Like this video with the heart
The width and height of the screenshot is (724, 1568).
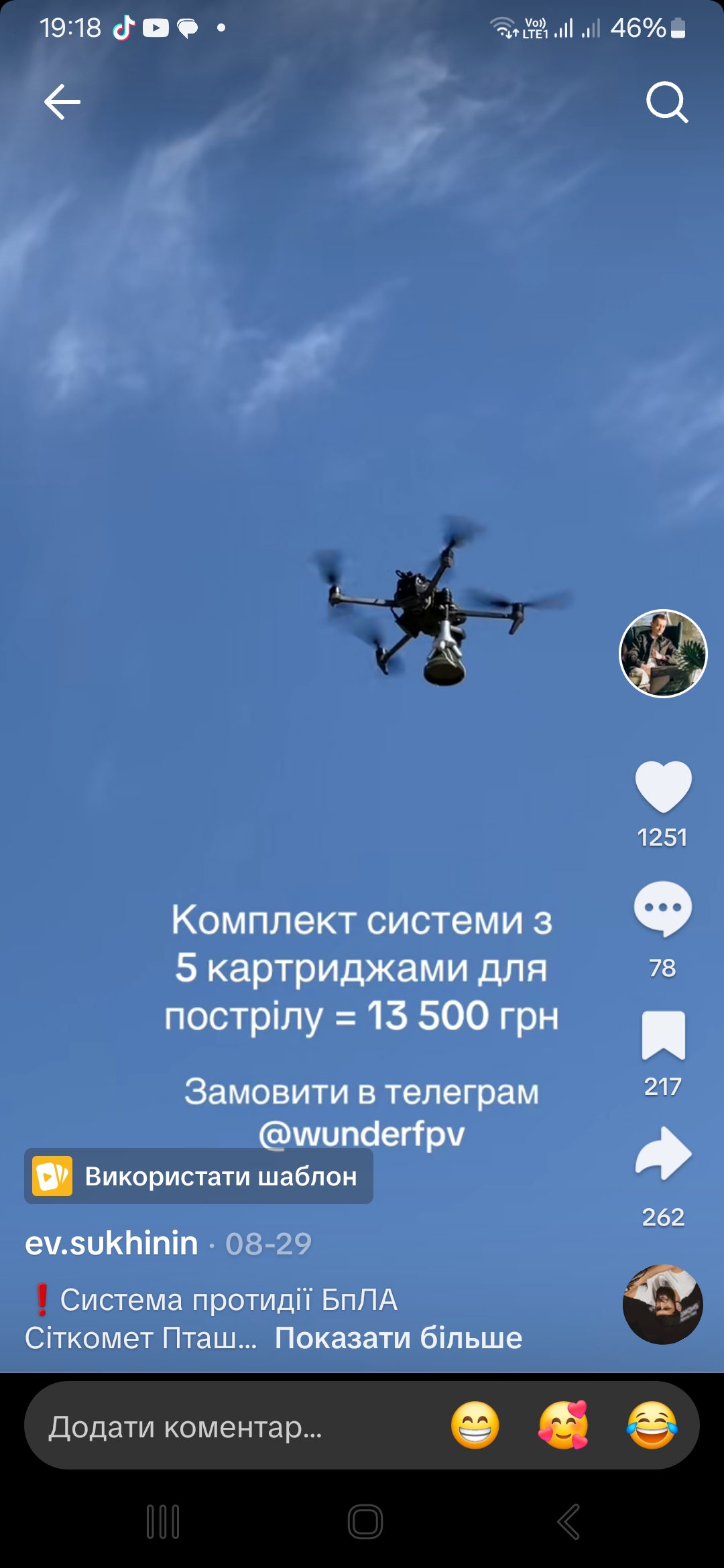[663, 787]
